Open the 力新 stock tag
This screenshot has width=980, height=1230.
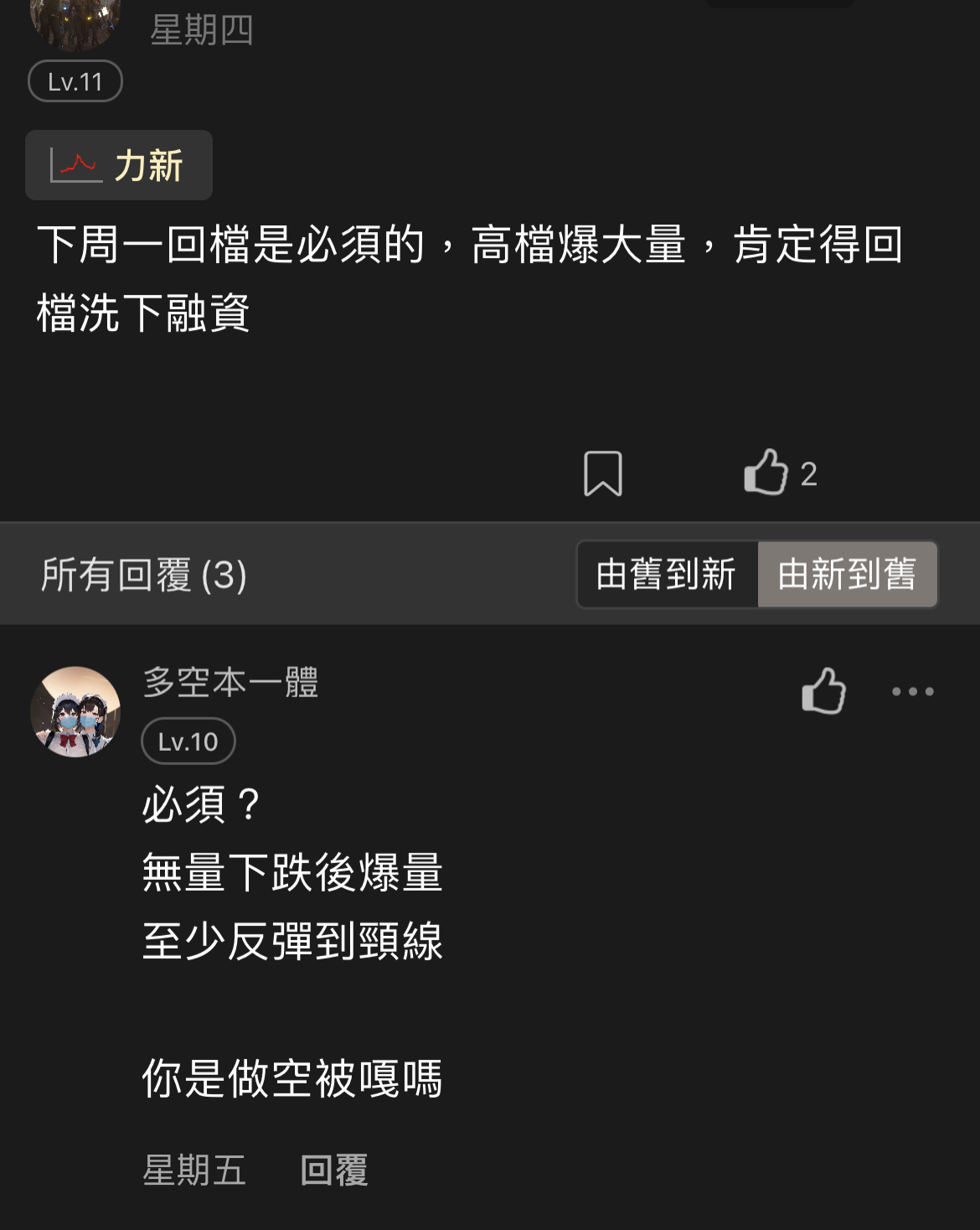coord(119,165)
